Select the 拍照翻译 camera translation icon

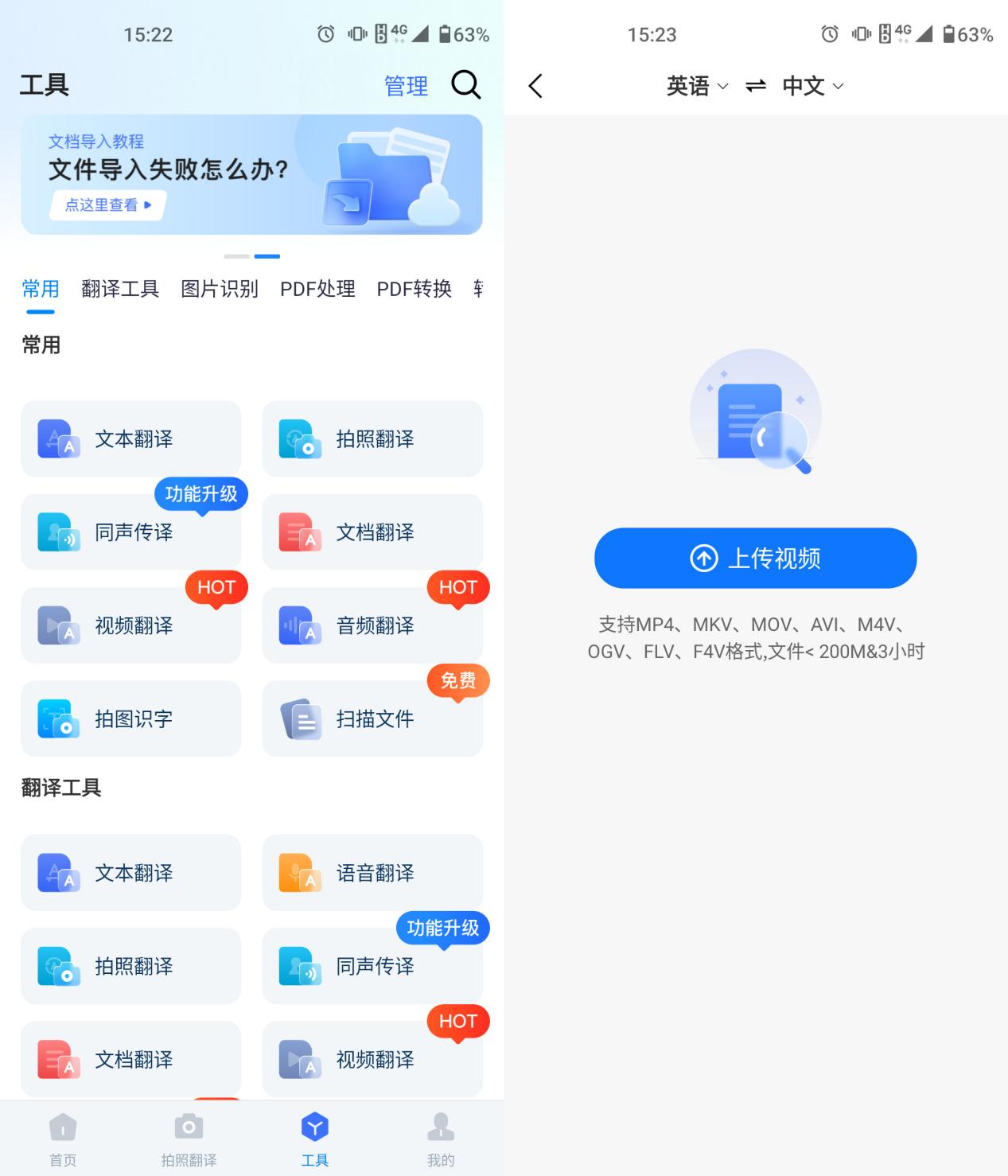(x=372, y=438)
